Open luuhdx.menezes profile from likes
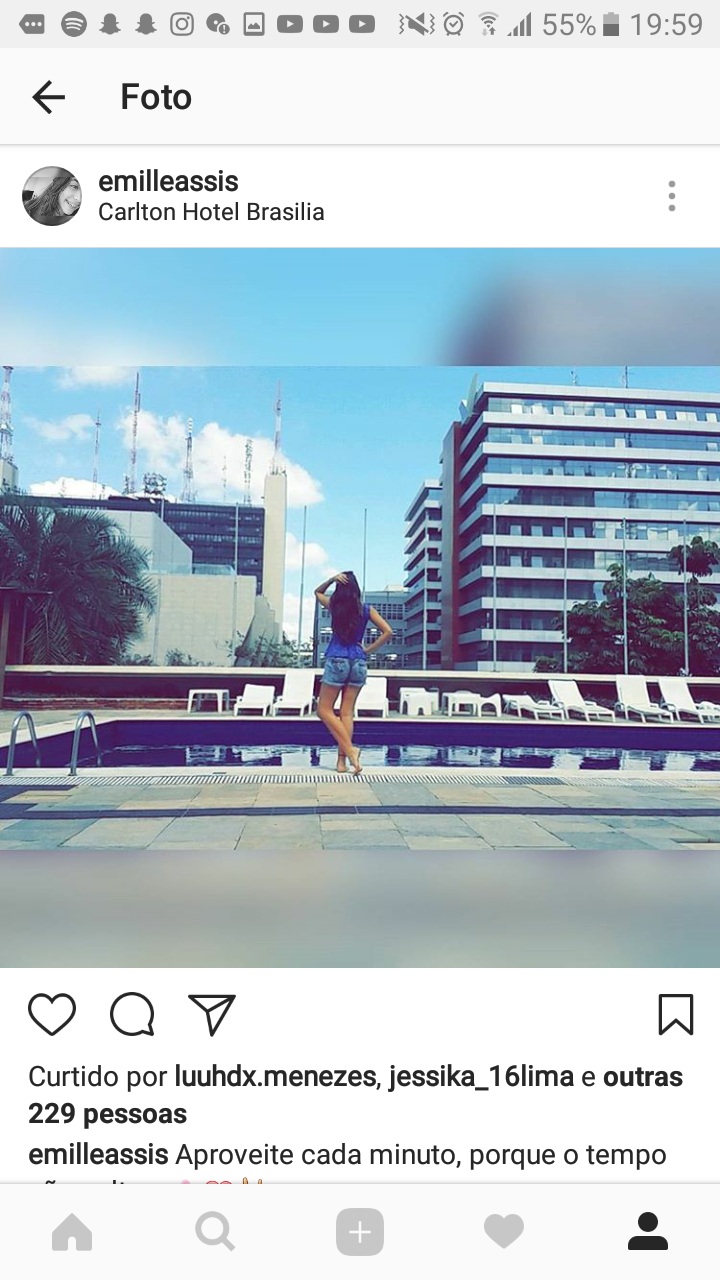720x1280 pixels. click(x=275, y=1077)
